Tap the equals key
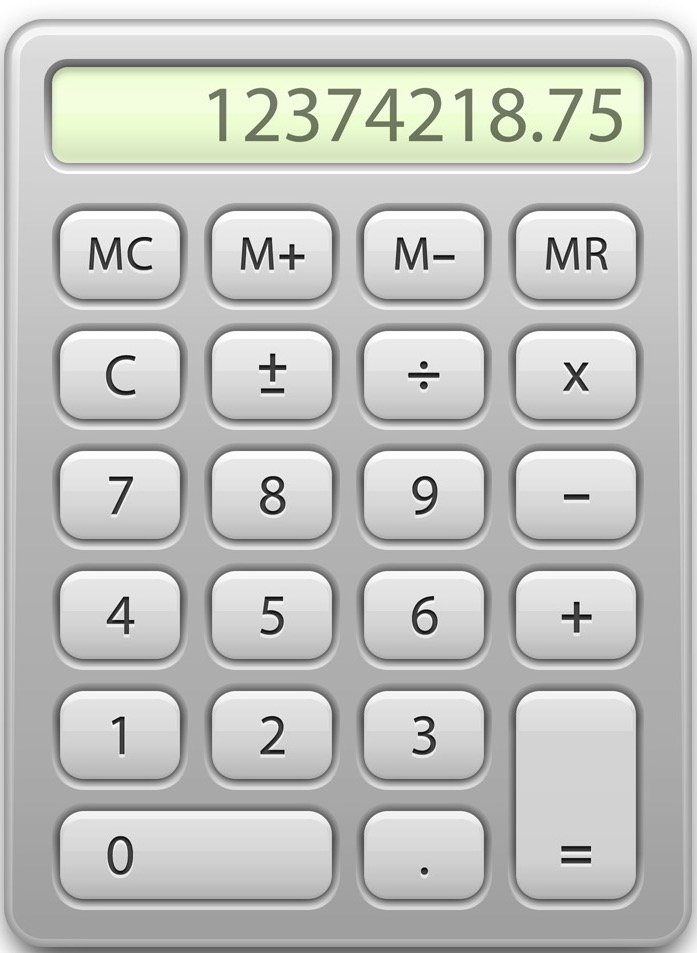697x953 pixels. pos(576,795)
